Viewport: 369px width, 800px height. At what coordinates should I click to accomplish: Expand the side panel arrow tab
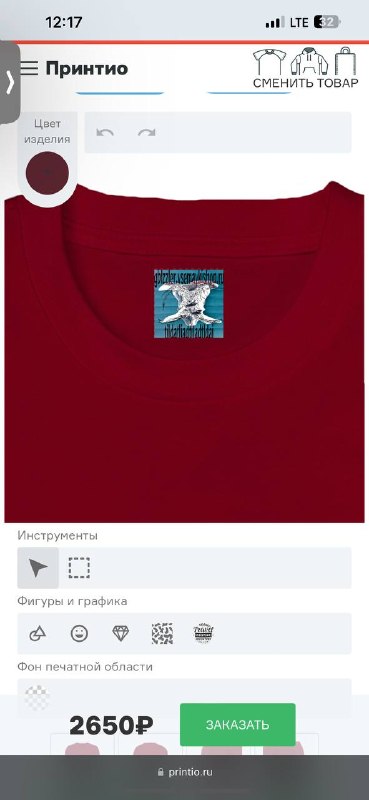[10, 82]
